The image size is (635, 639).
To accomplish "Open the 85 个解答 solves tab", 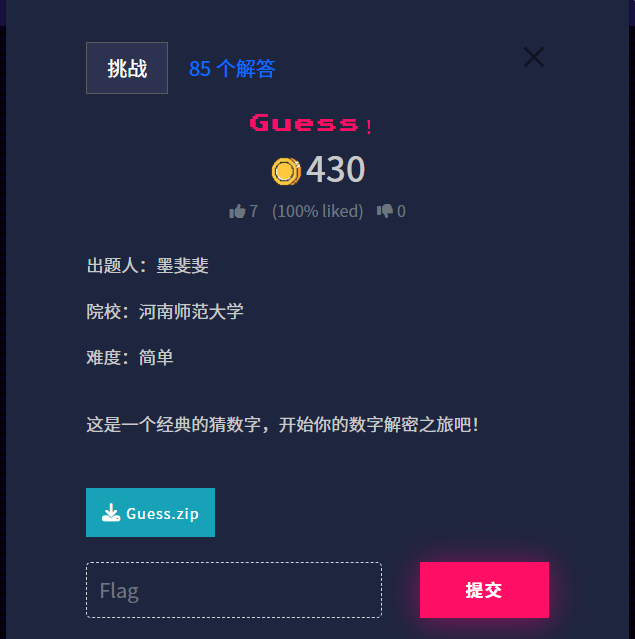I will click(231, 68).
